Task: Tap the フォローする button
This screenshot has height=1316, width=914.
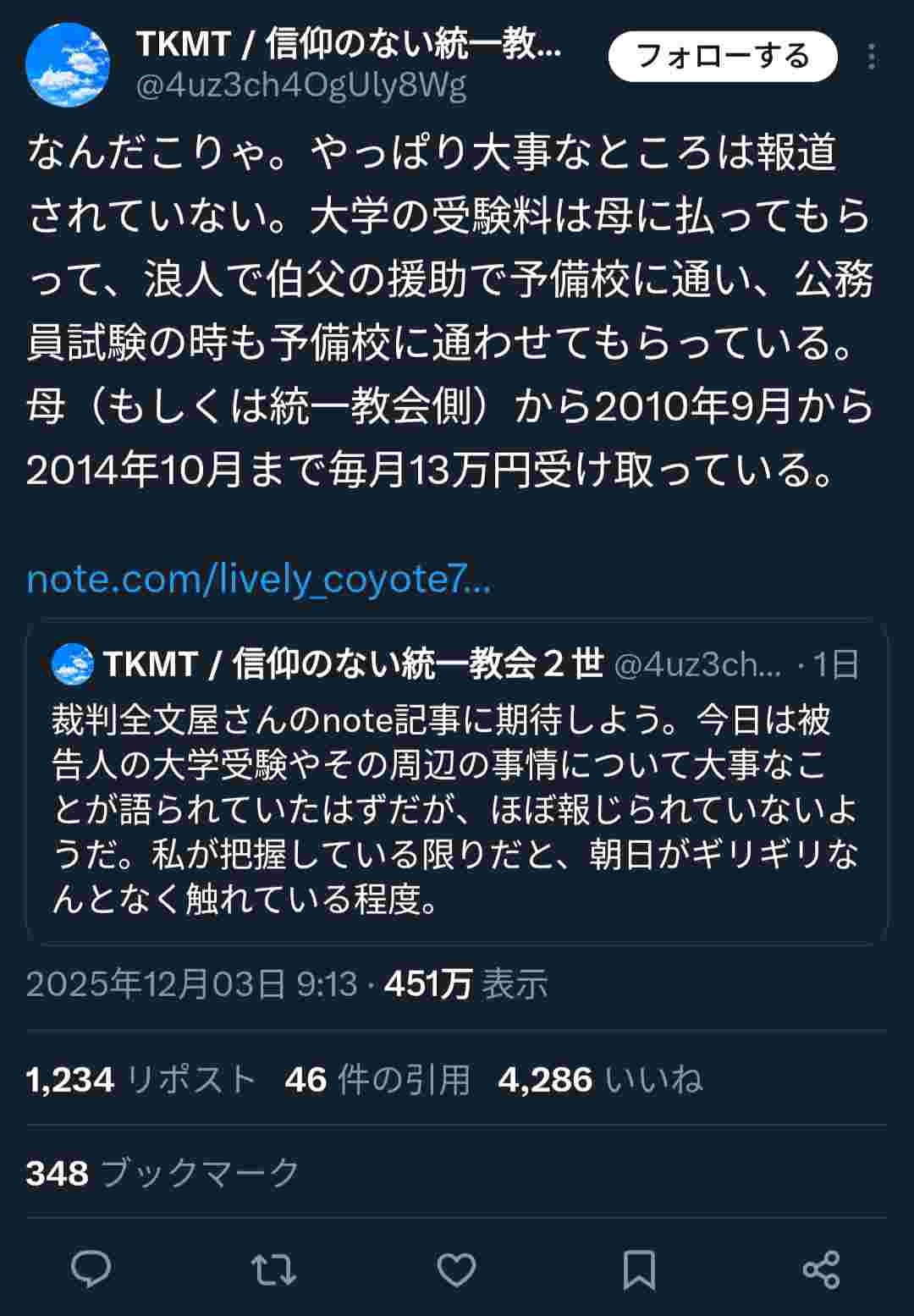Action: (723, 57)
